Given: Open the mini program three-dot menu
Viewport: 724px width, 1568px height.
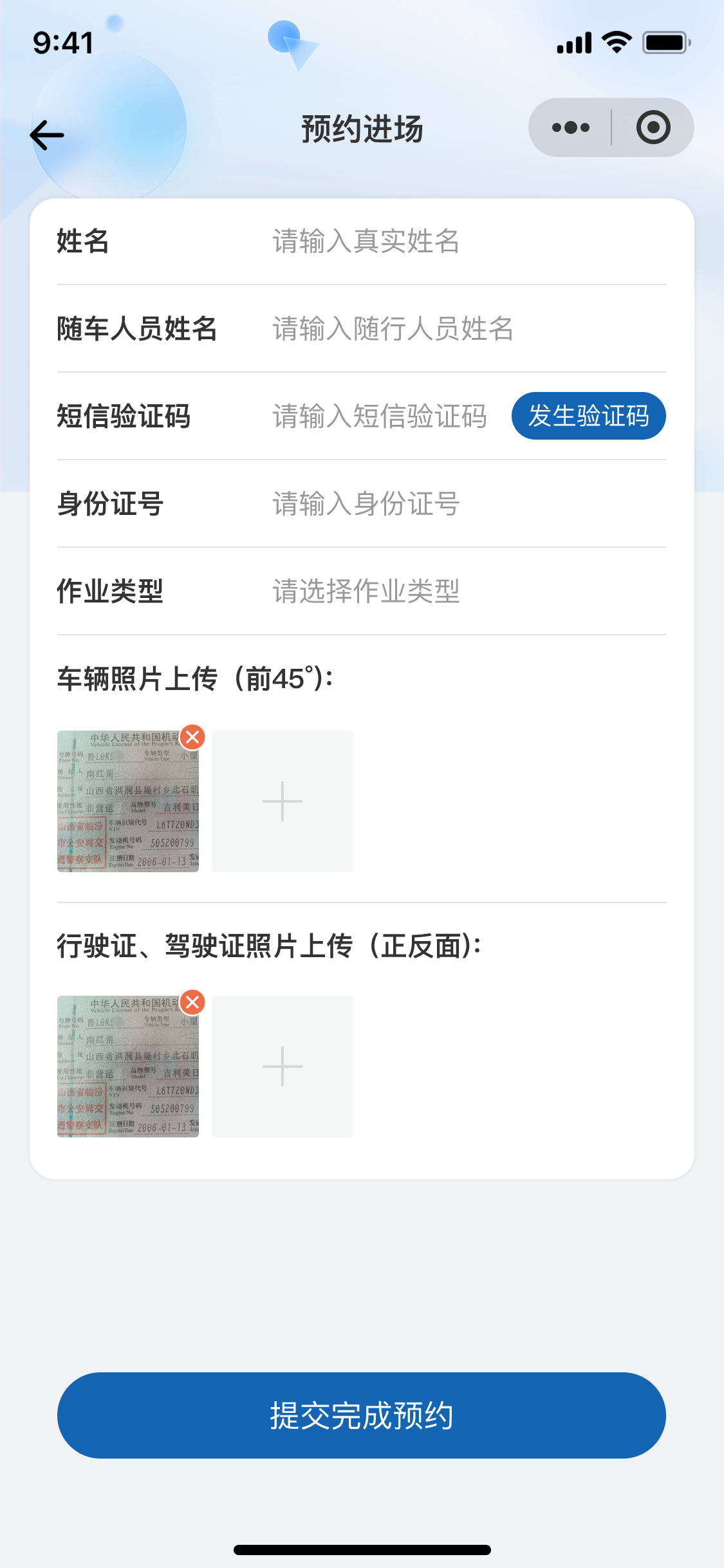Looking at the screenshot, I should (570, 127).
